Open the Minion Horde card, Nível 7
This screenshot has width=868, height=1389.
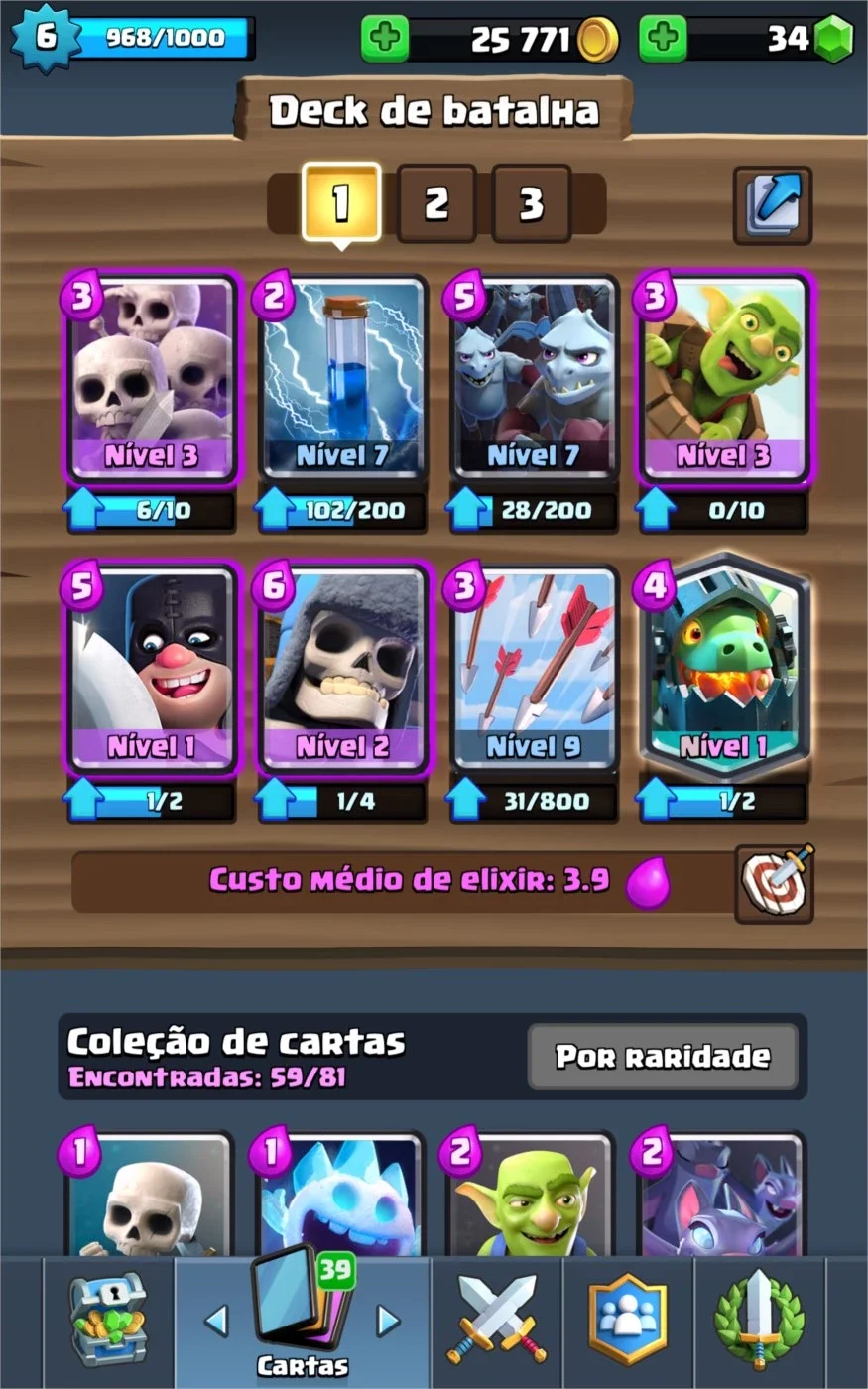(x=534, y=379)
